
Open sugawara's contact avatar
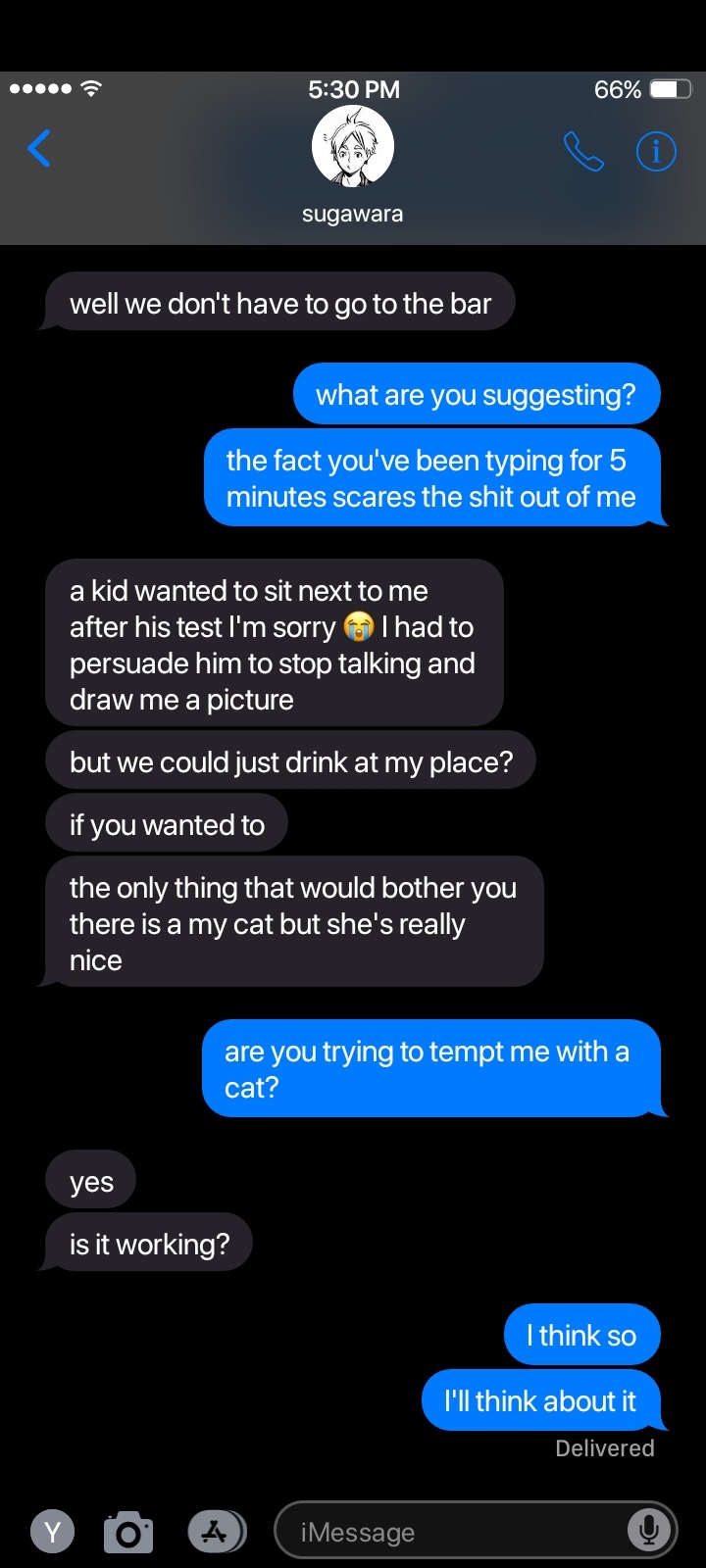click(x=353, y=147)
